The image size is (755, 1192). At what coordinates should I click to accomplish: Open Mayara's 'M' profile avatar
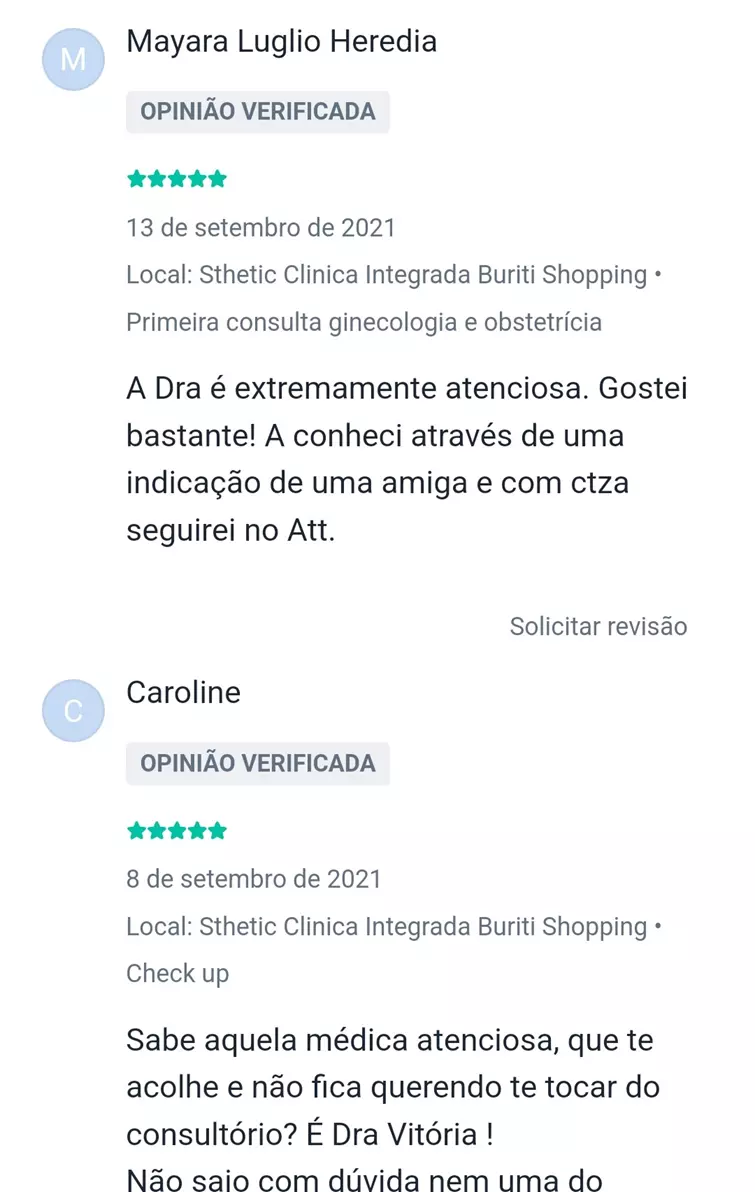[72, 59]
